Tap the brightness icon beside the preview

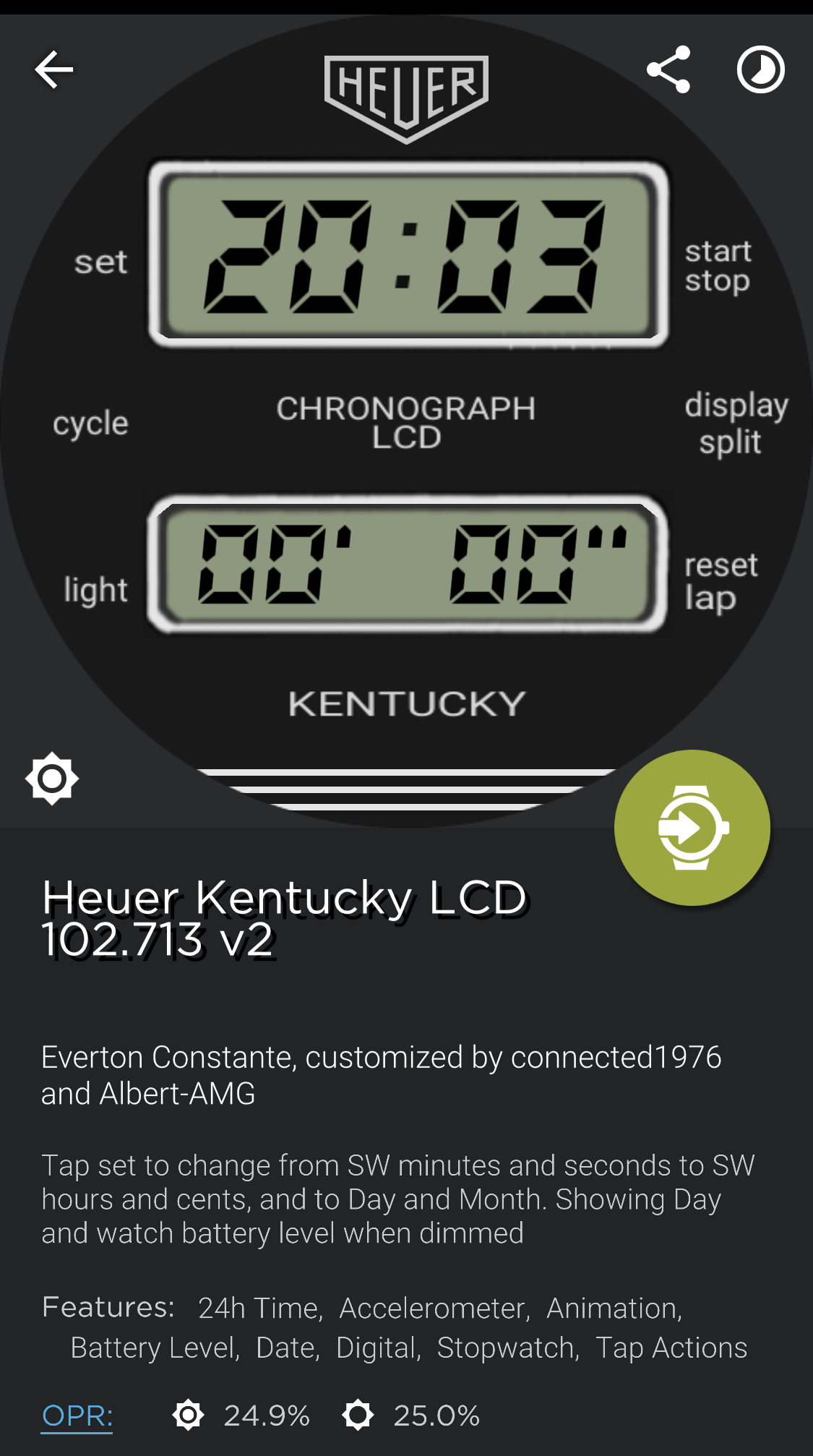tap(52, 779)
